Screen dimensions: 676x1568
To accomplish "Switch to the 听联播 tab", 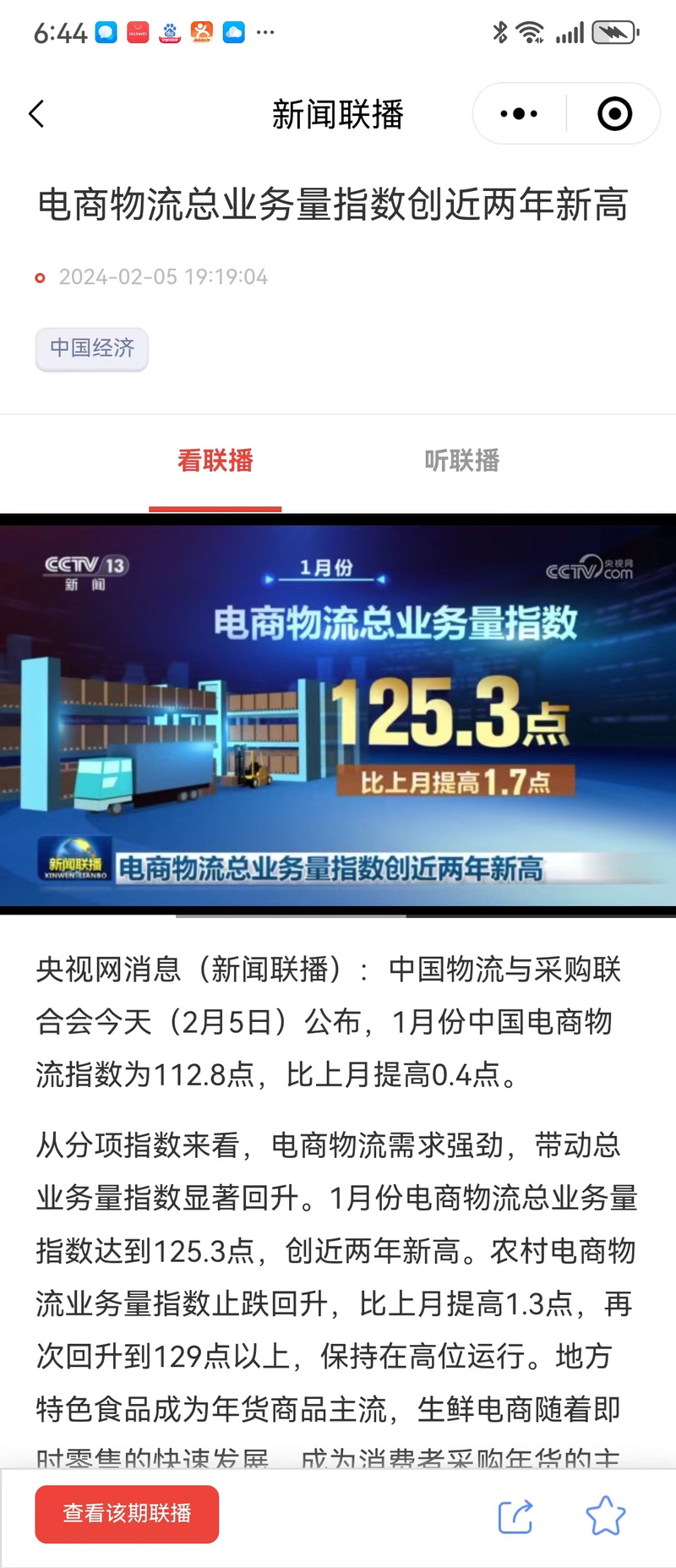I will coord(462,461).
